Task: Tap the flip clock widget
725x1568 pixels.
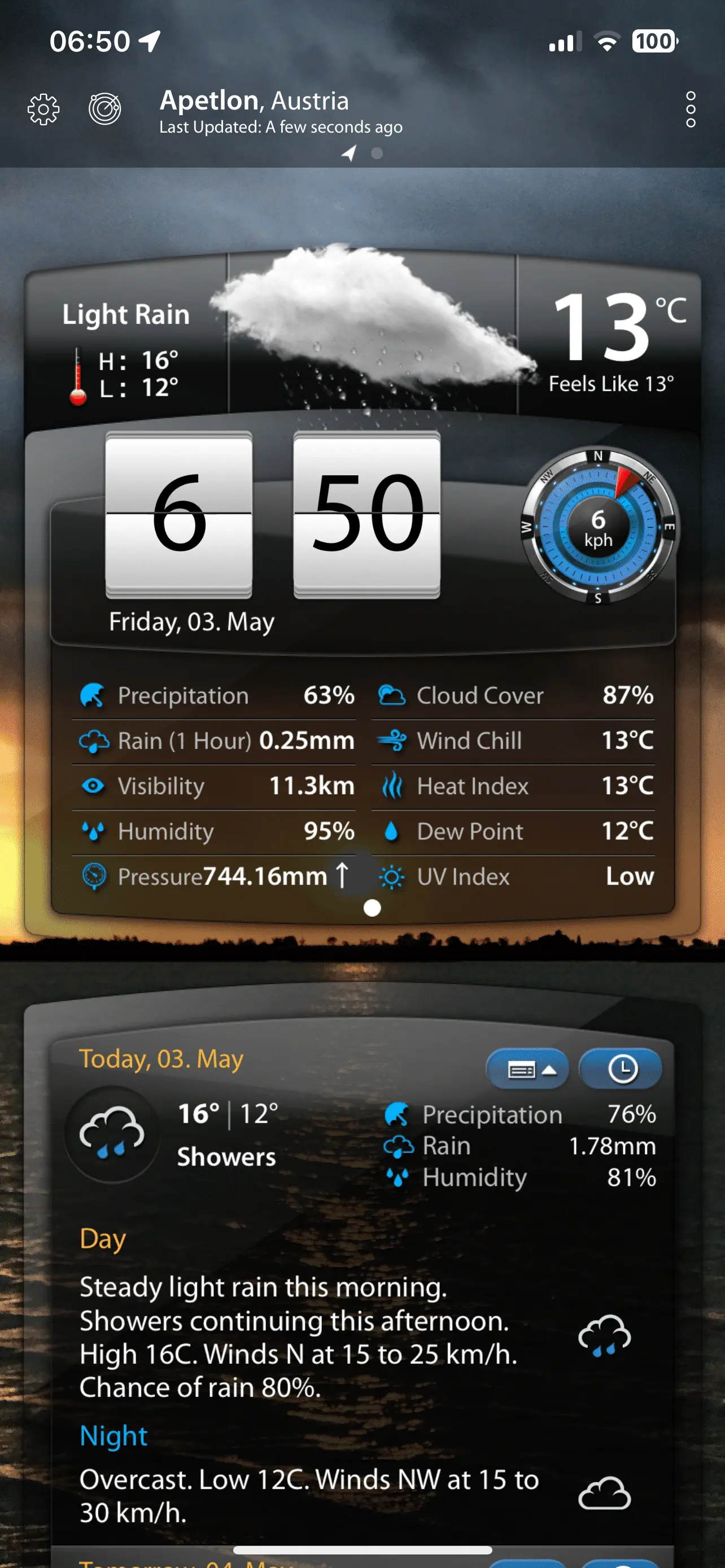Action: [273, 514]
